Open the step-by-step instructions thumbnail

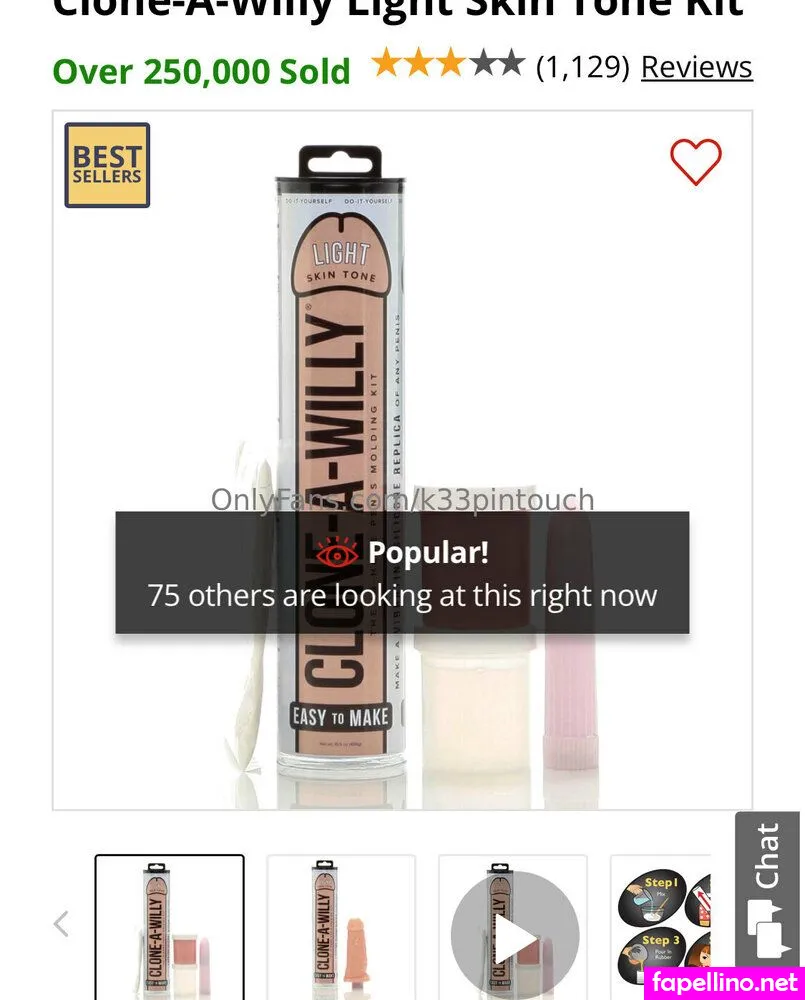pos(660,925)
